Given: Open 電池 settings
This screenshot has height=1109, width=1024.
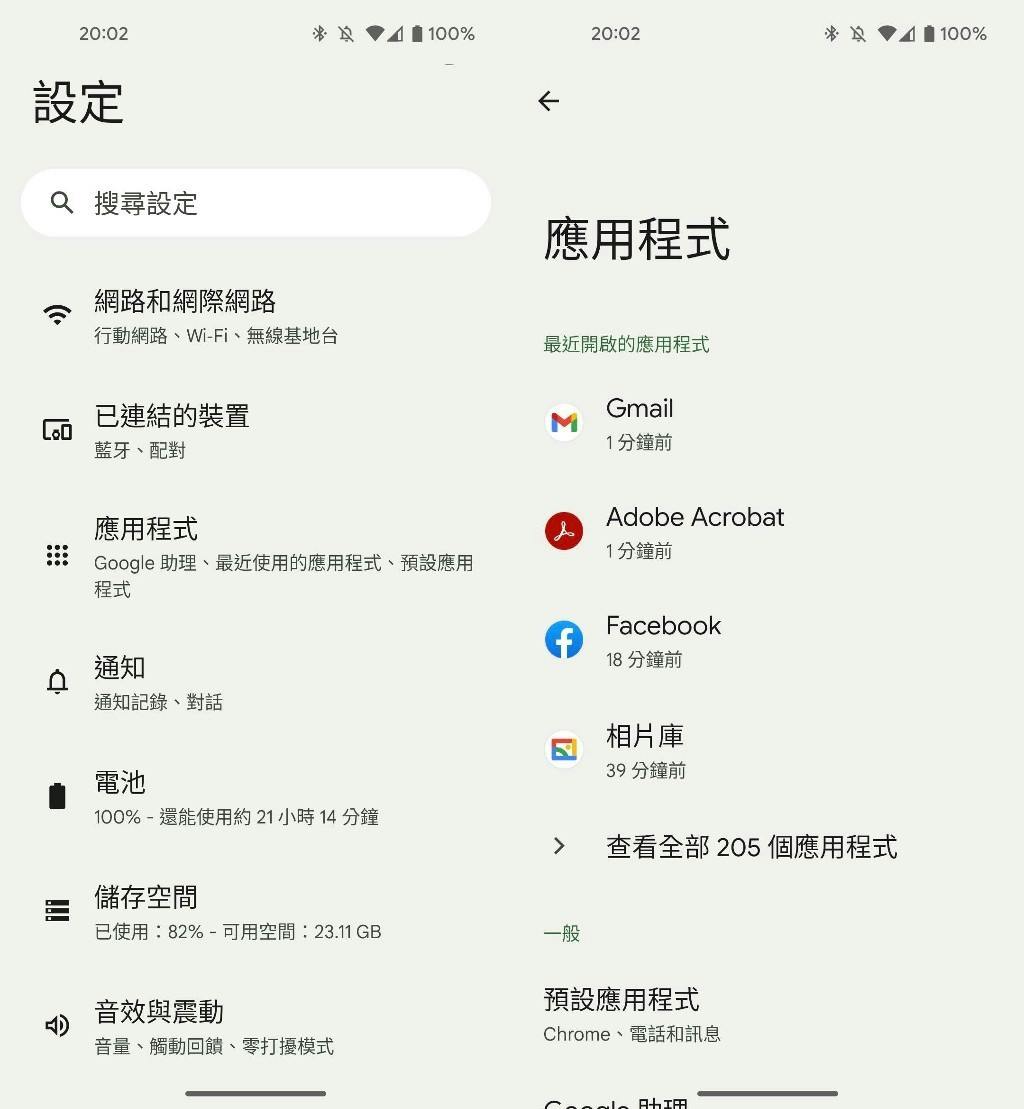Looking at the screenshot, I should pyautogui.click(x=255, y=797).
